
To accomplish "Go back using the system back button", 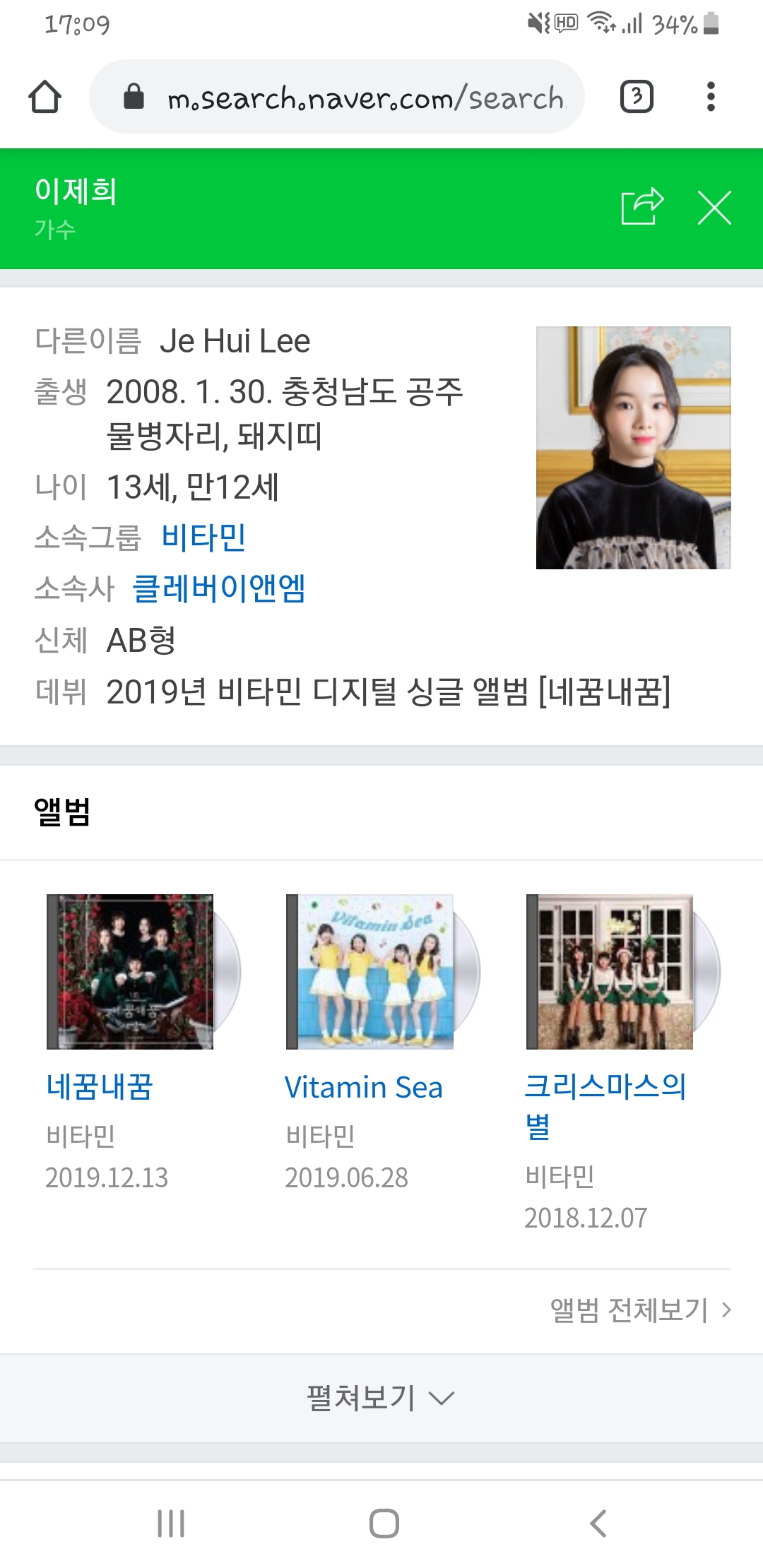I will click(598, 1524).
